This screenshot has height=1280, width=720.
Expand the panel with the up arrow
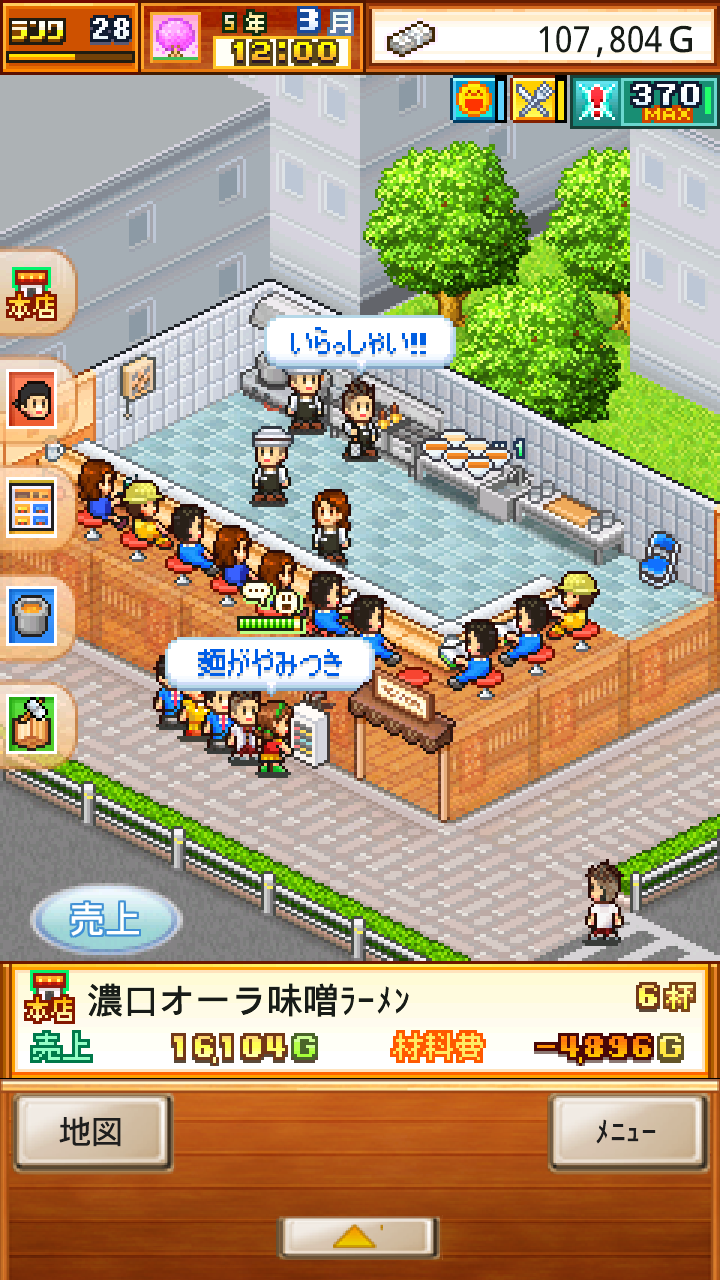358,1237
